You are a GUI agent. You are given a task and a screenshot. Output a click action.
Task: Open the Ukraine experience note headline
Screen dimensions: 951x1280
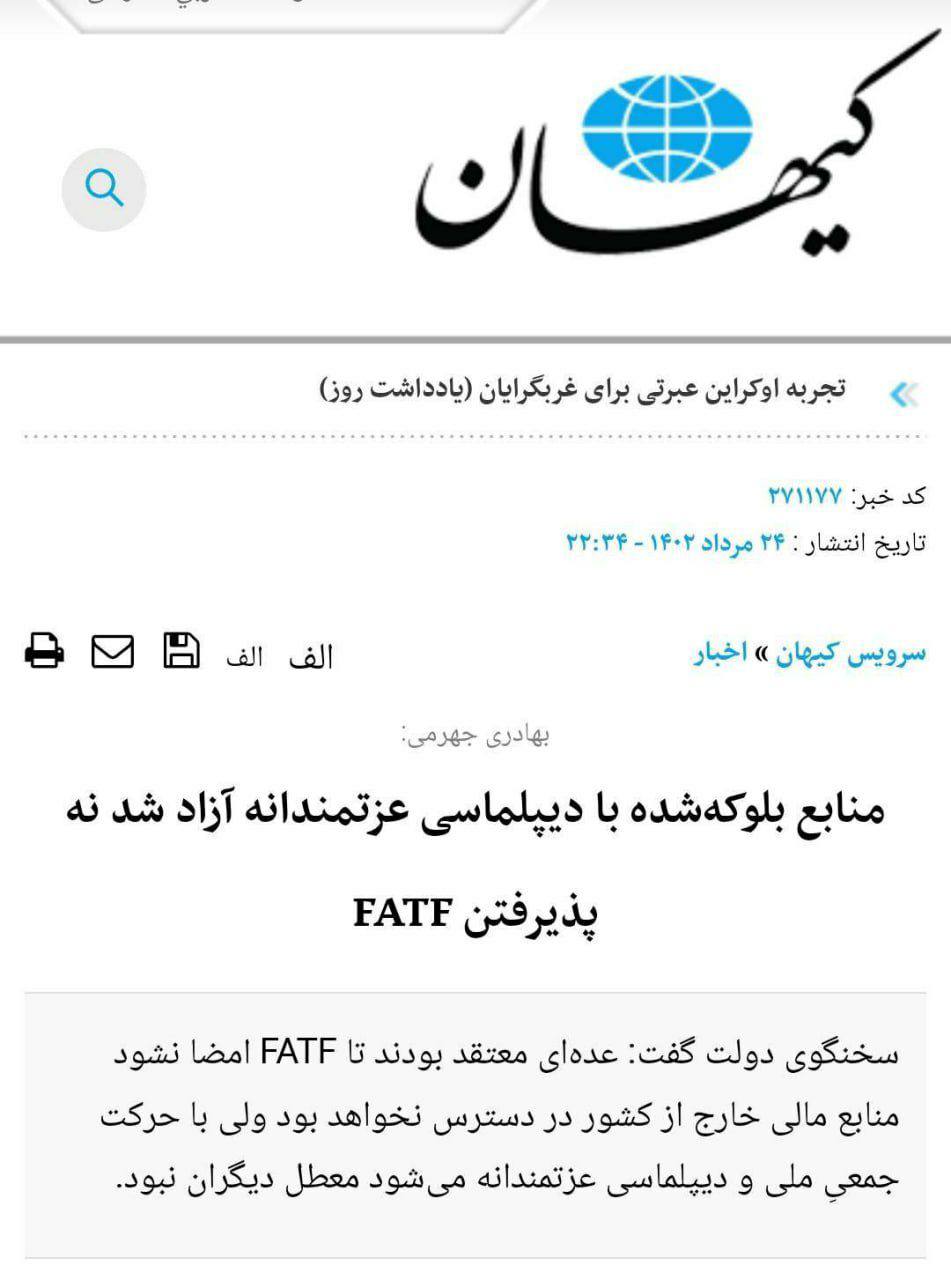click(x=582, y=390)
